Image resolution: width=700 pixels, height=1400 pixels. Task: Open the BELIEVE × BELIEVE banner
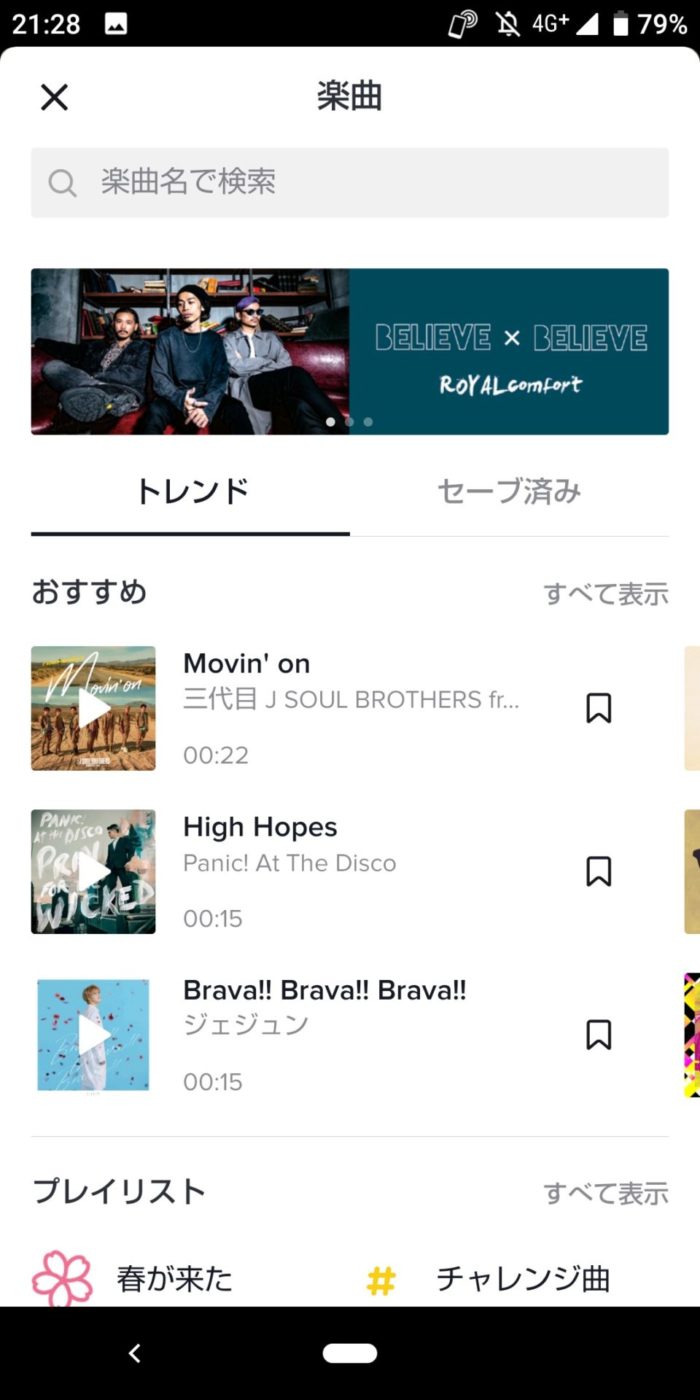click(350, 351)
